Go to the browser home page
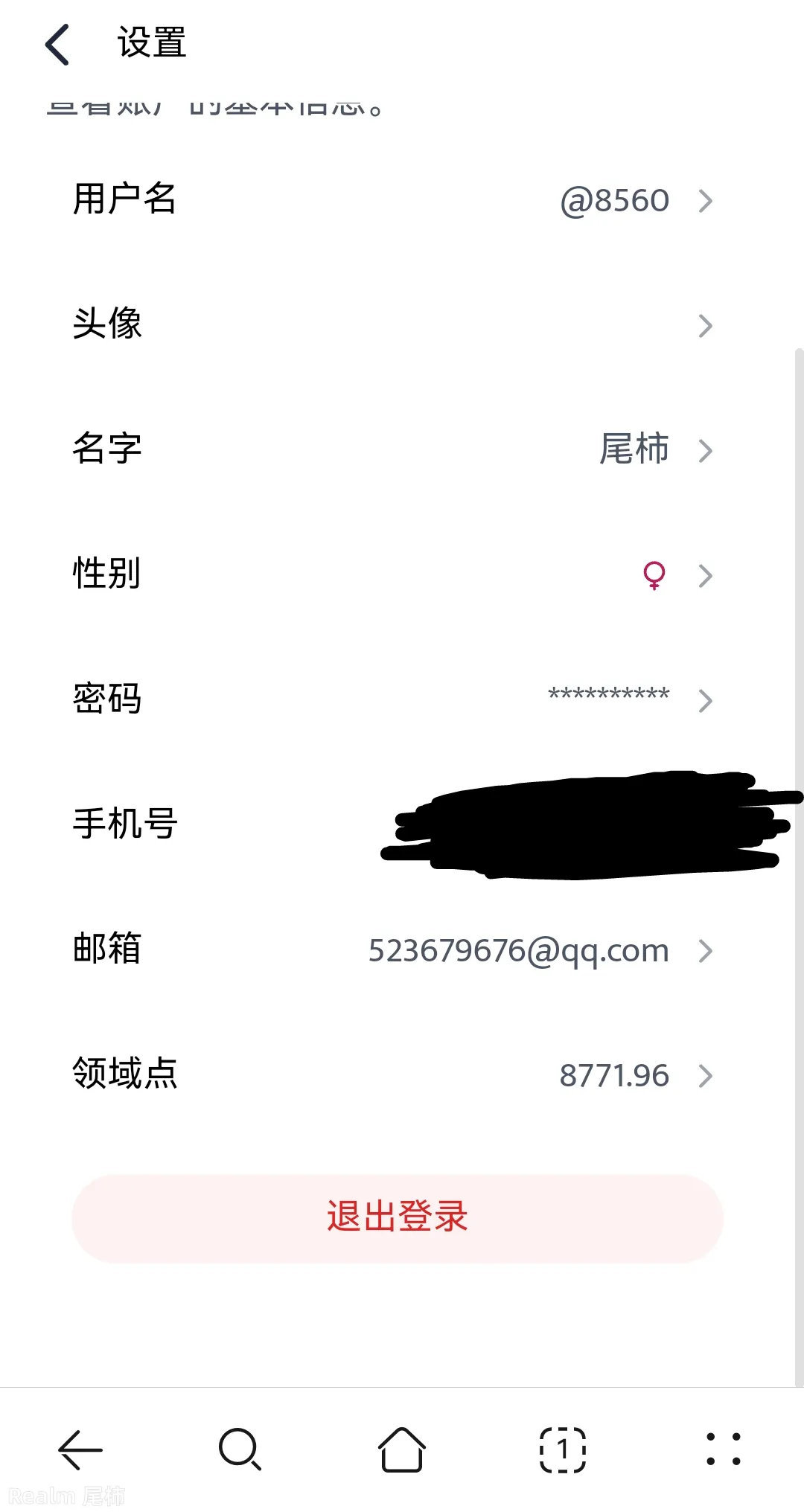This screenshot has height=1512, width=804. [402, 1449]
